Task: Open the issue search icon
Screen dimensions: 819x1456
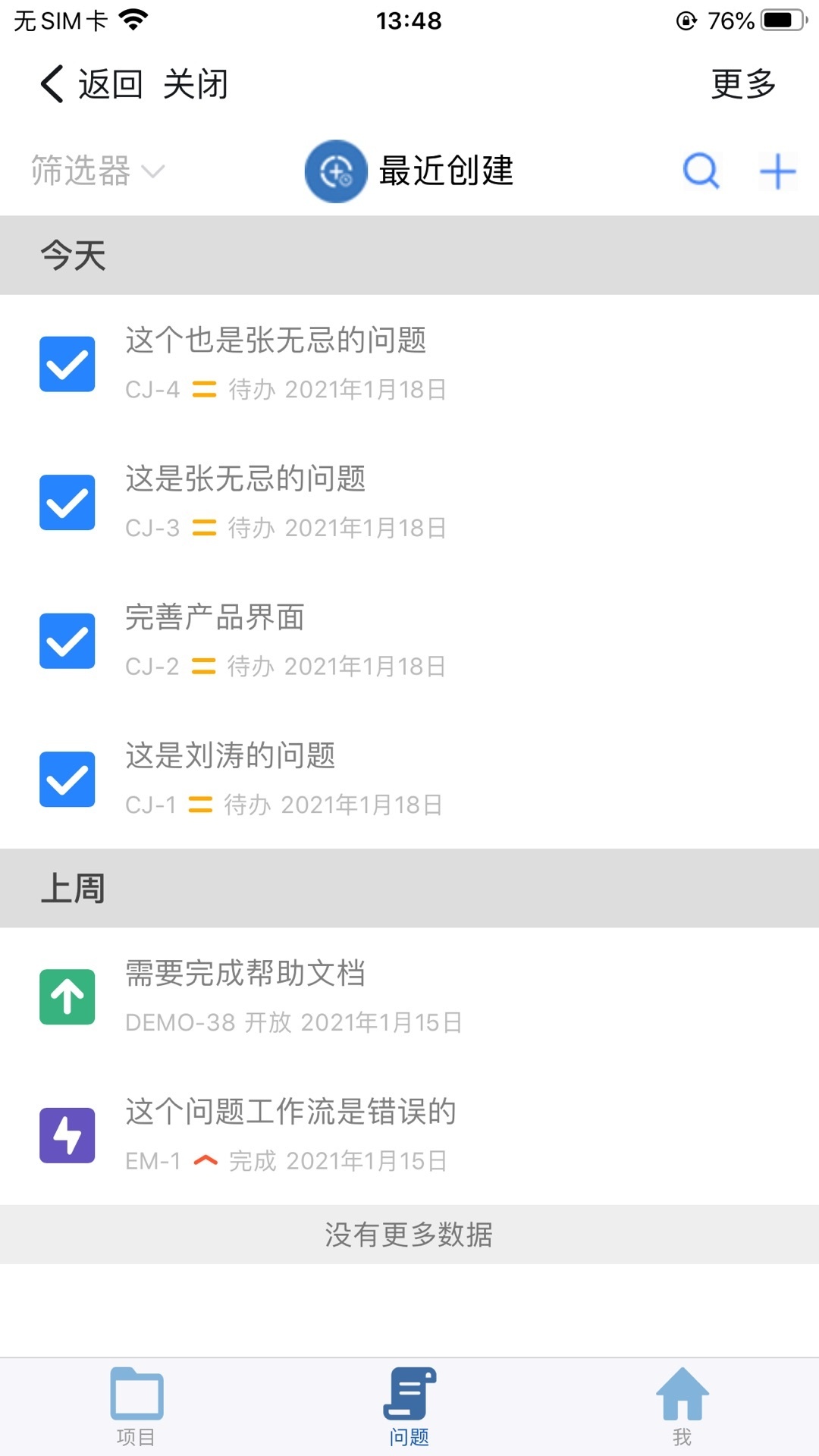Action: tap(701, 171)
